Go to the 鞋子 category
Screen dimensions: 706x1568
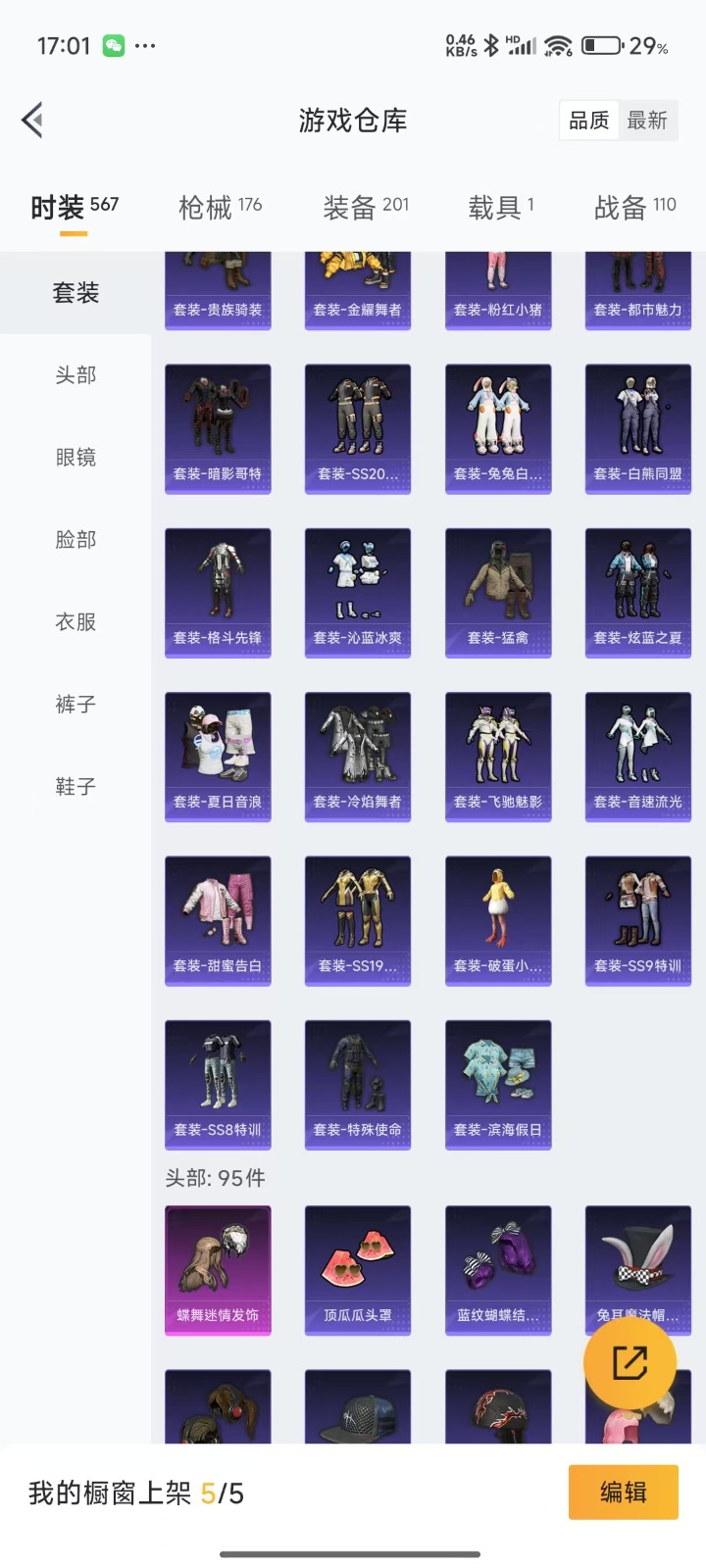point(76,786)
